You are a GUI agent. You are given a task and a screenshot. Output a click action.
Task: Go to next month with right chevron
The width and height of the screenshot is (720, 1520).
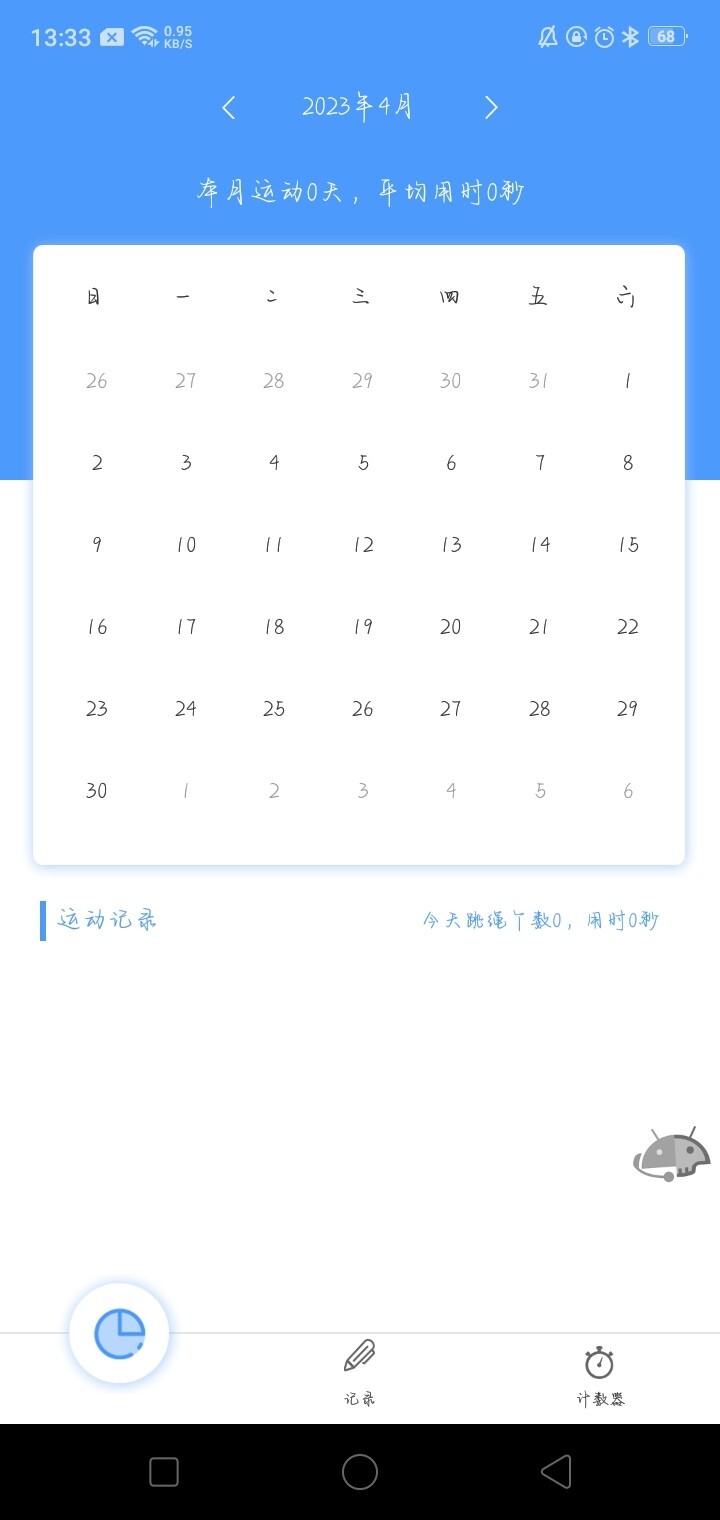490,107
